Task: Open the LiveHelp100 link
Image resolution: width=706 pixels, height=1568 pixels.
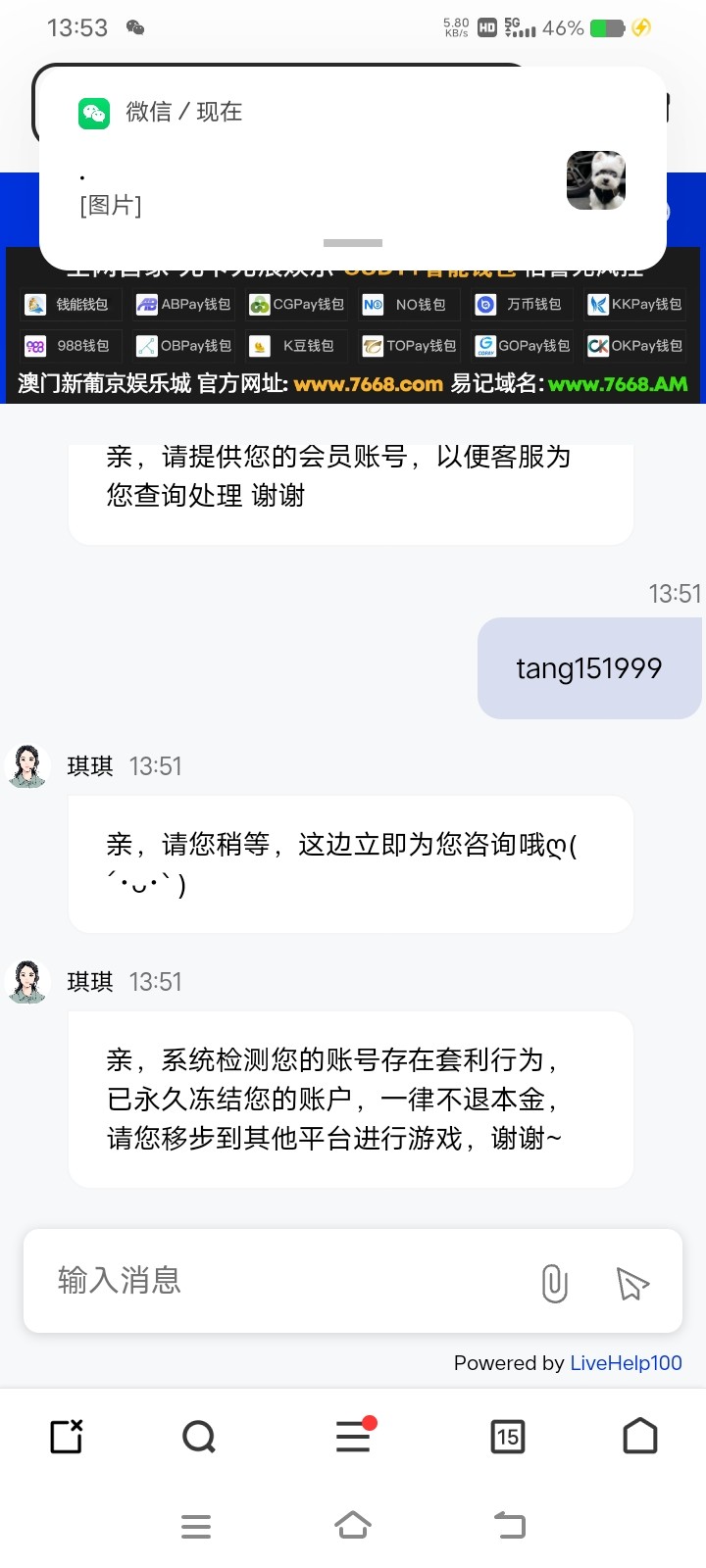Action: (x=626, y=1363)
